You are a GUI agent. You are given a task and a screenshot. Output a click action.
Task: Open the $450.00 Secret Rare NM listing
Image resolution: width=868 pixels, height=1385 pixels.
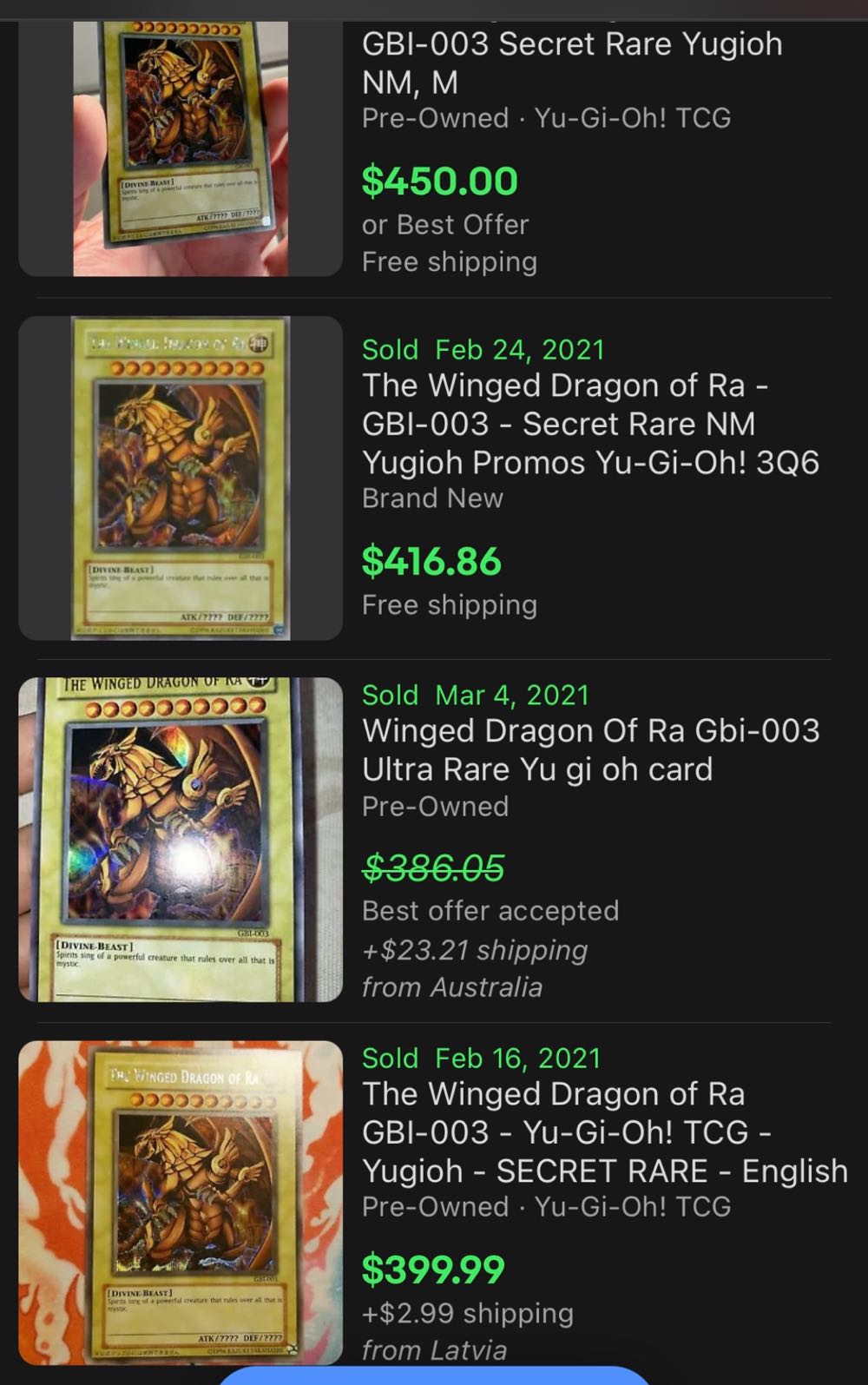click(571, 63)
